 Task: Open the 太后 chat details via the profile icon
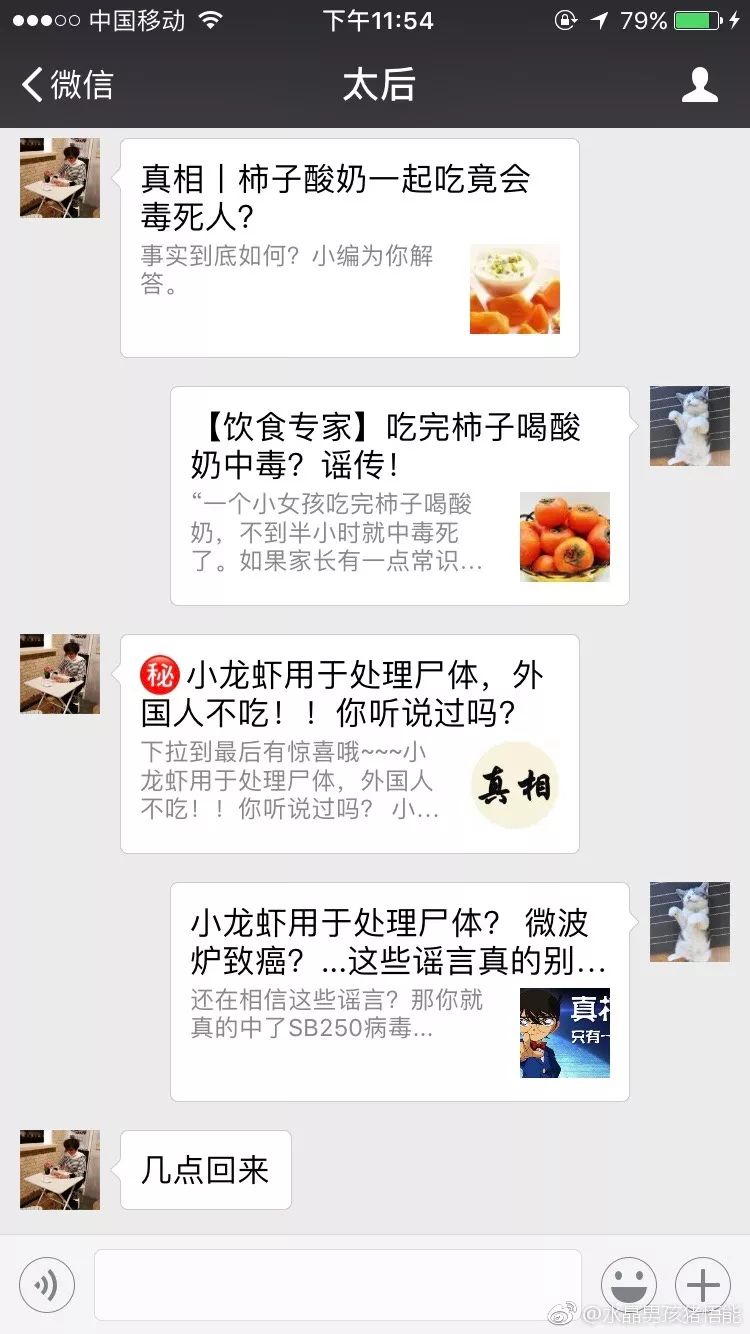tap(699, 85)
